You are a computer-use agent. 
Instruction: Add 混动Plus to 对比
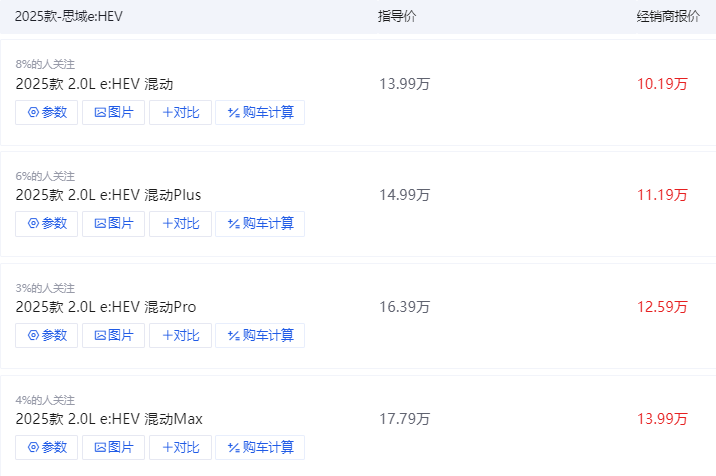[180, 224]
